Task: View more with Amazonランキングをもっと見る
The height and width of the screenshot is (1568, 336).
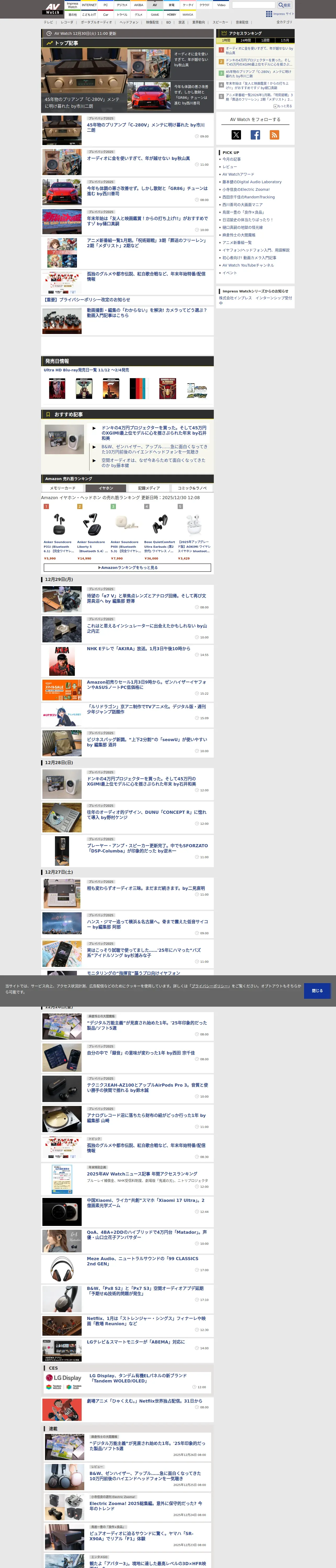Action: click(x=127, y=567)
